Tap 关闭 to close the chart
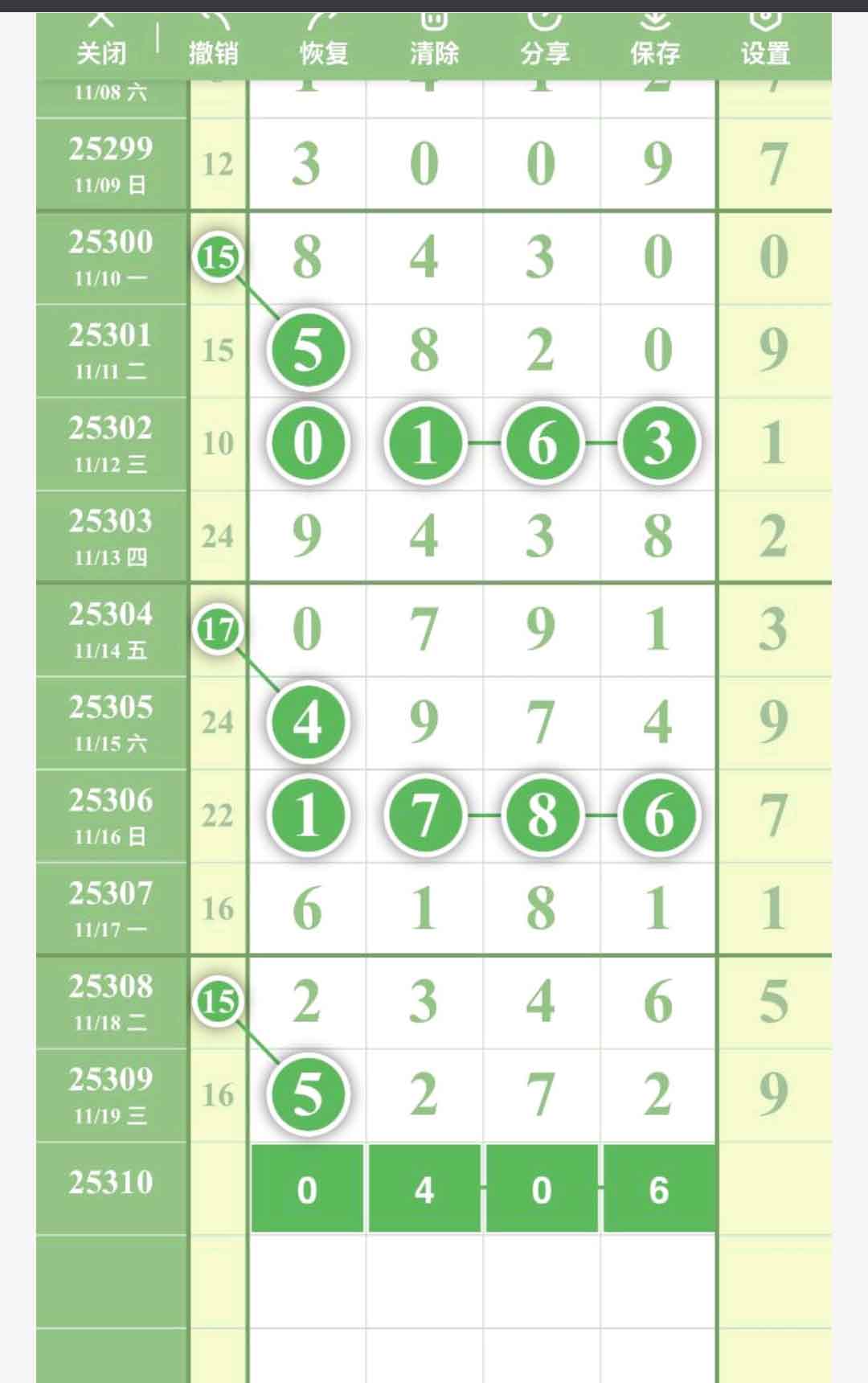The image size is (868, 1383). 101,44
